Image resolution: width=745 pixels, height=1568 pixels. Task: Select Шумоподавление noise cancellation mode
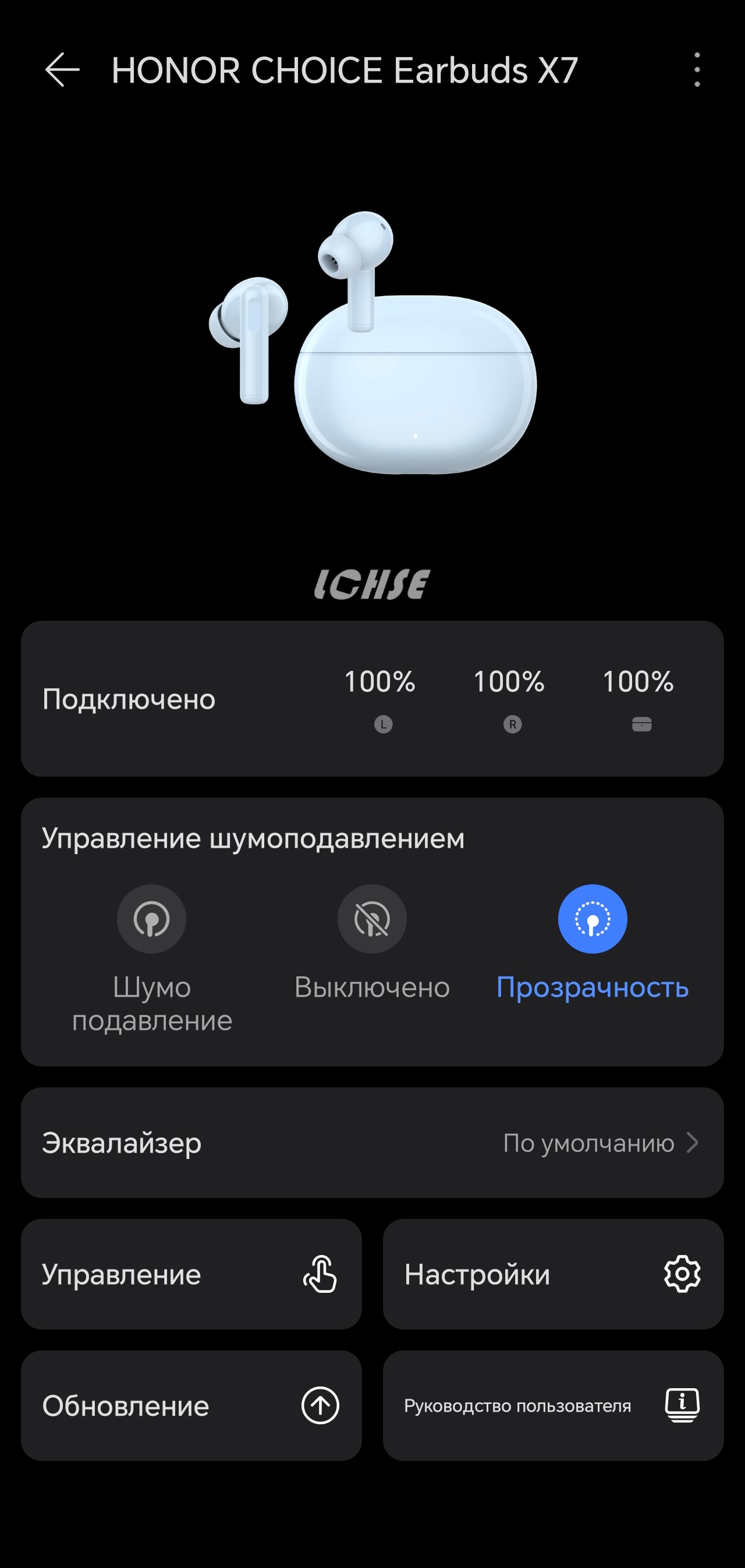[x=152, y=919]
